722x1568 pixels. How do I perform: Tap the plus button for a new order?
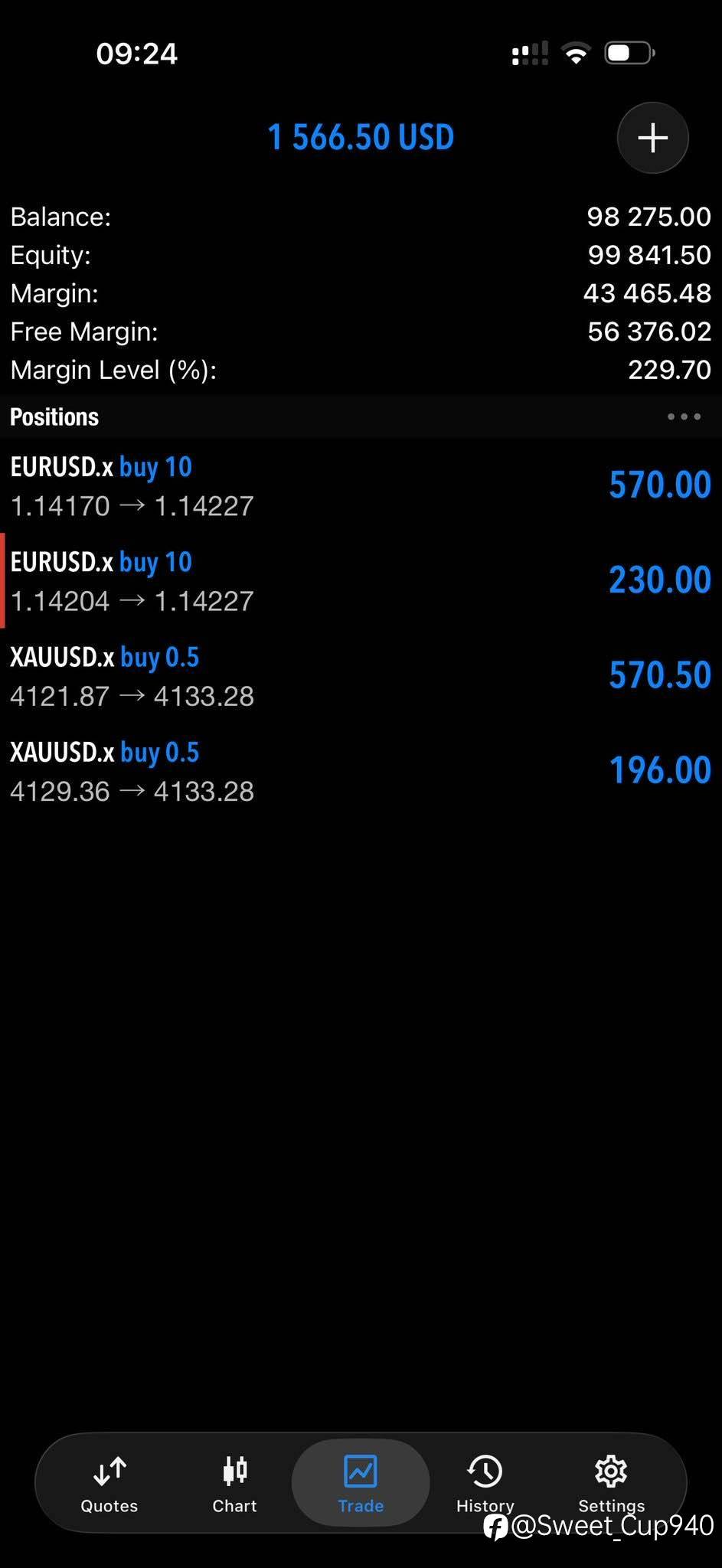coord(652,138)
